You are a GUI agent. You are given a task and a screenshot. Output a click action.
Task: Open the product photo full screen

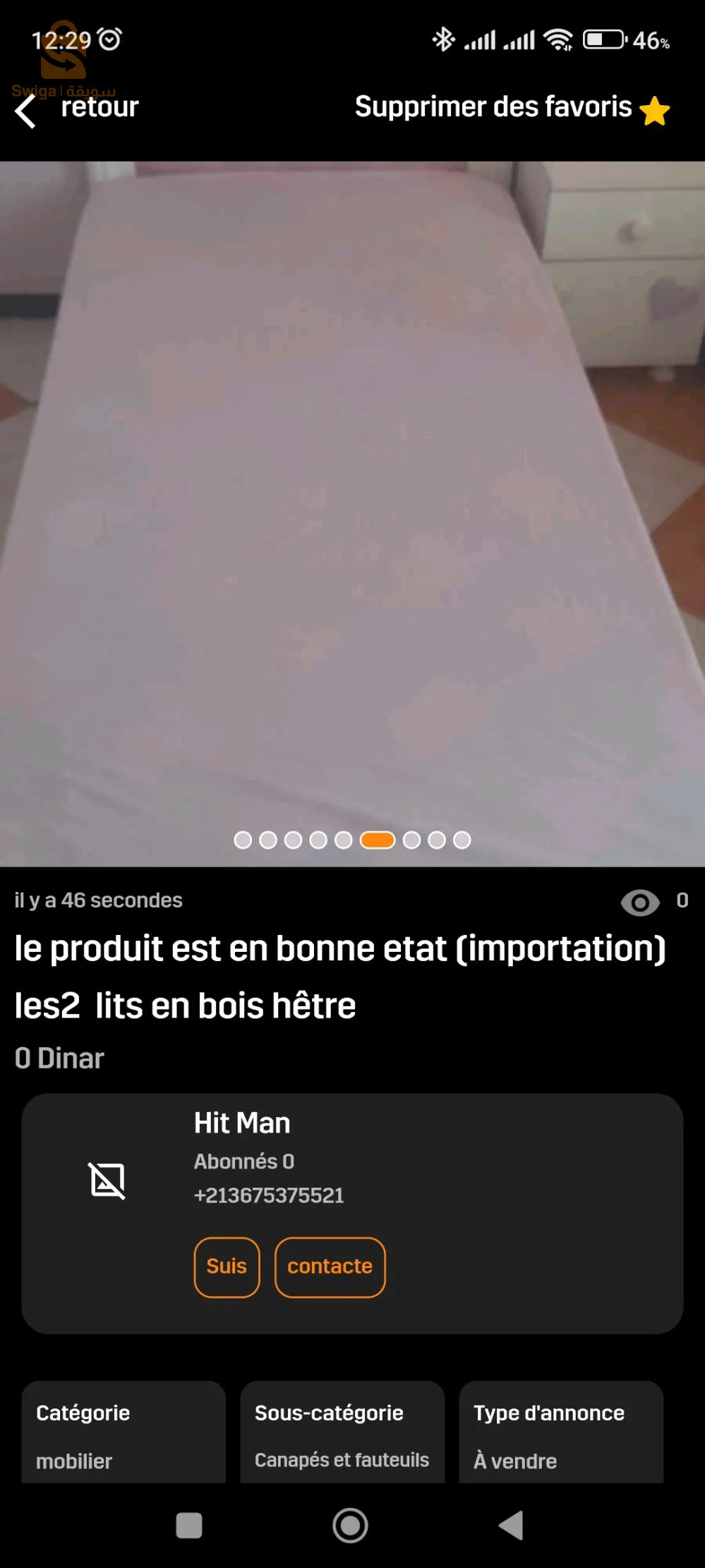(x=352, y=494)
